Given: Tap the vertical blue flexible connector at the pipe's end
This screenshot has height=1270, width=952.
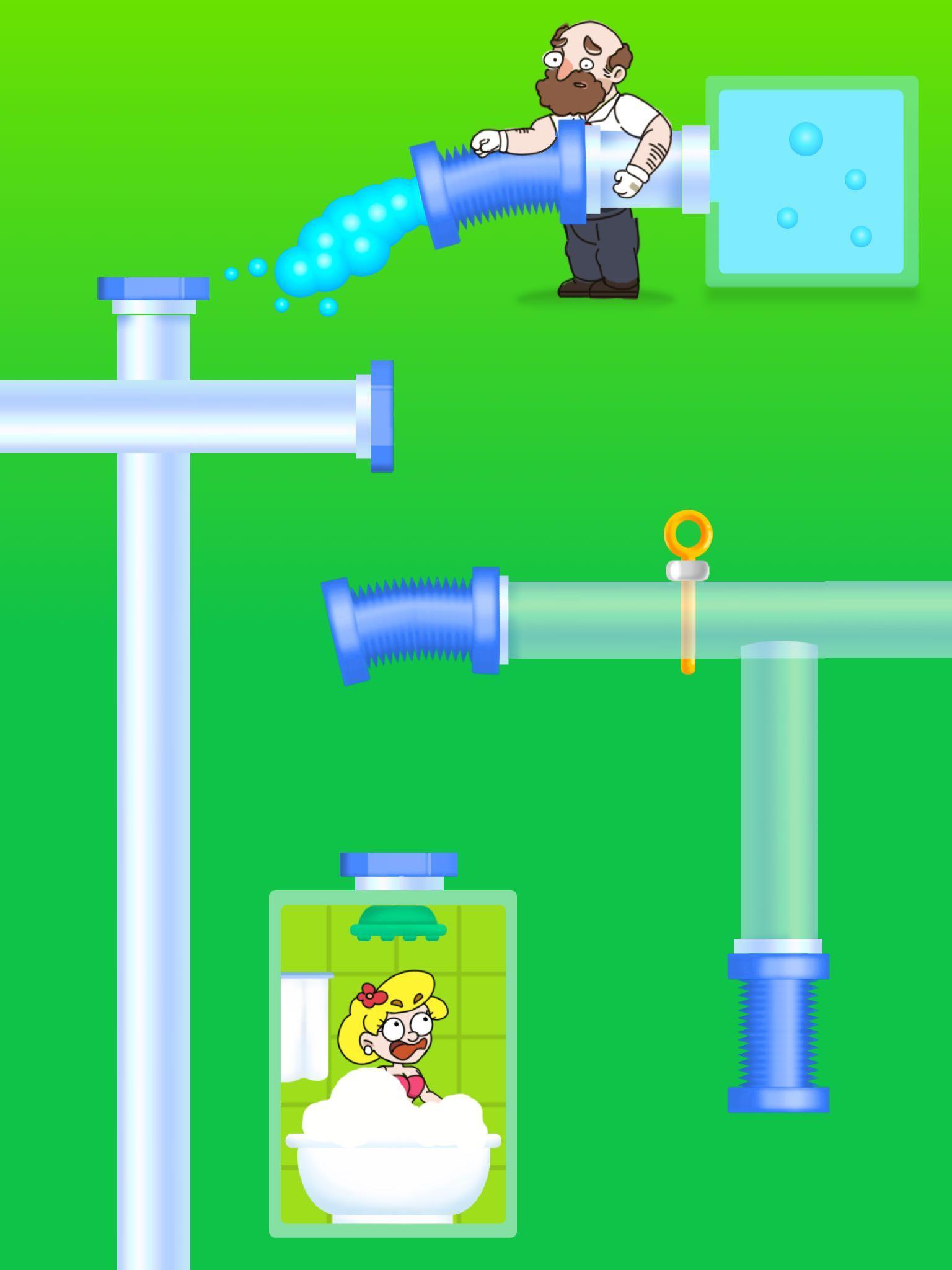Looking at the screenshot, I should (x=778, y=1032).
